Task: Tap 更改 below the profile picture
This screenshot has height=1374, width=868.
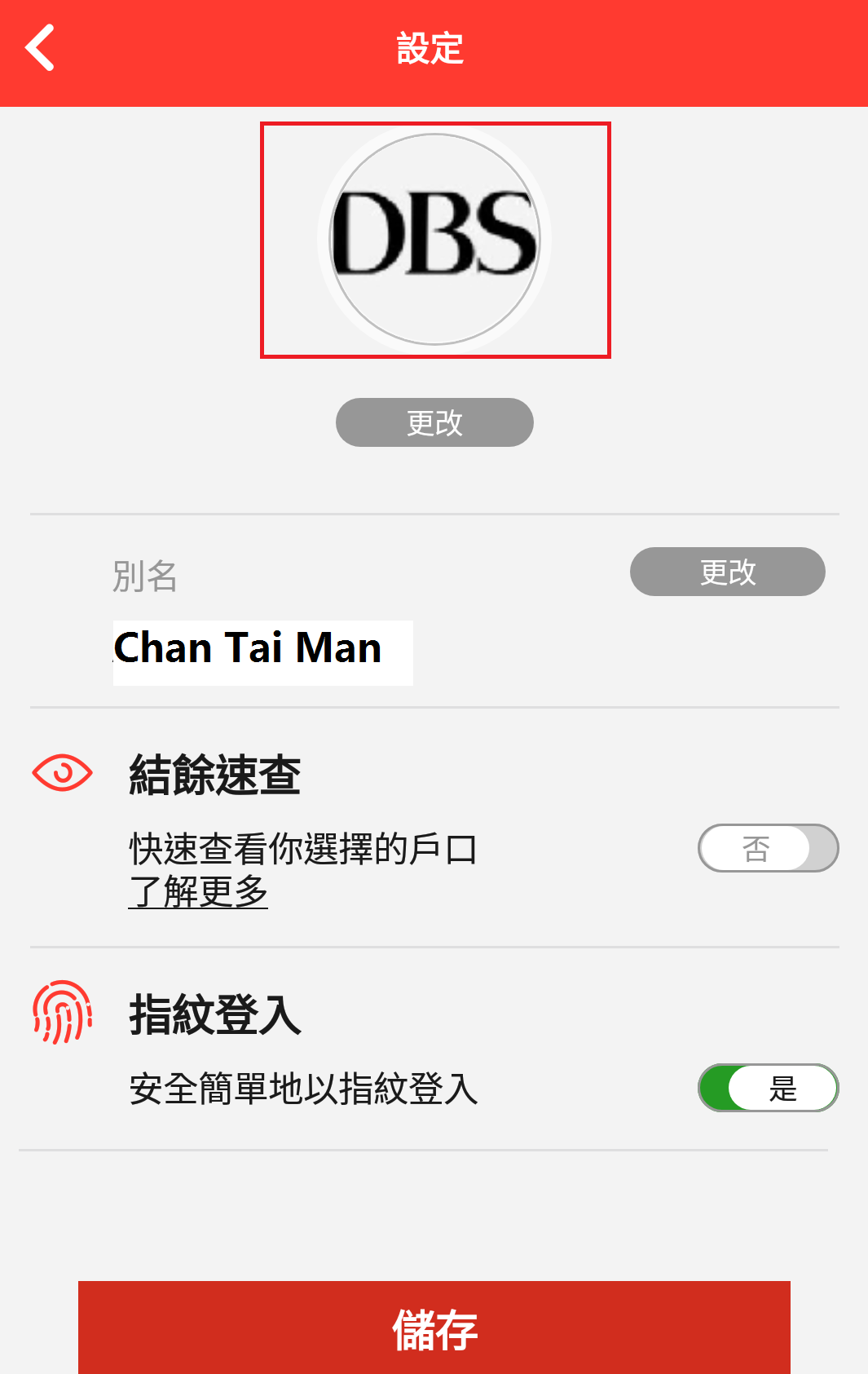Action: 434,422
